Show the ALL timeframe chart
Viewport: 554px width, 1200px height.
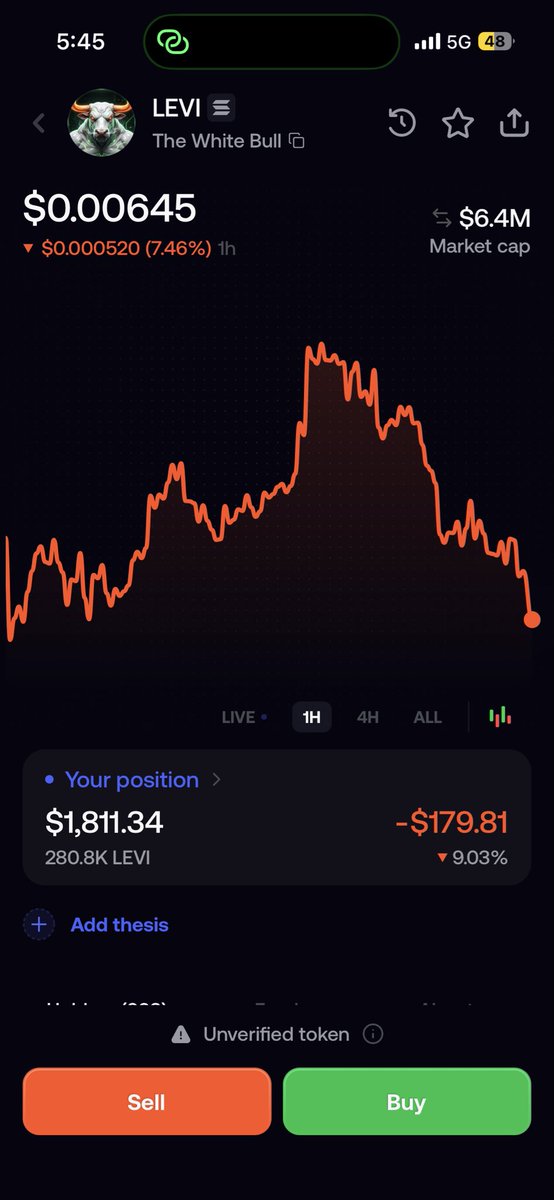click(428, 717)
